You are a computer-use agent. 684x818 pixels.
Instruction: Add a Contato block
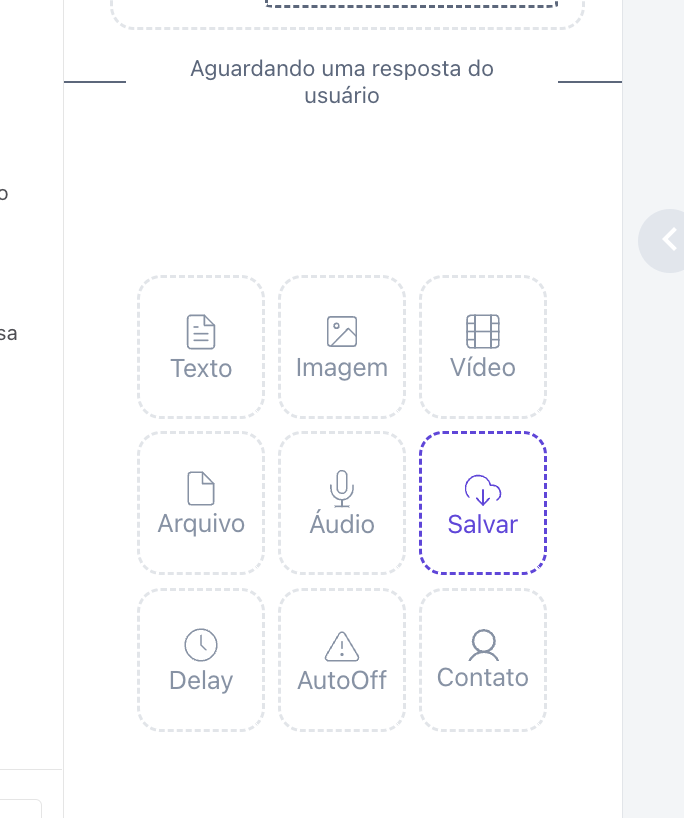coord(483,660)
